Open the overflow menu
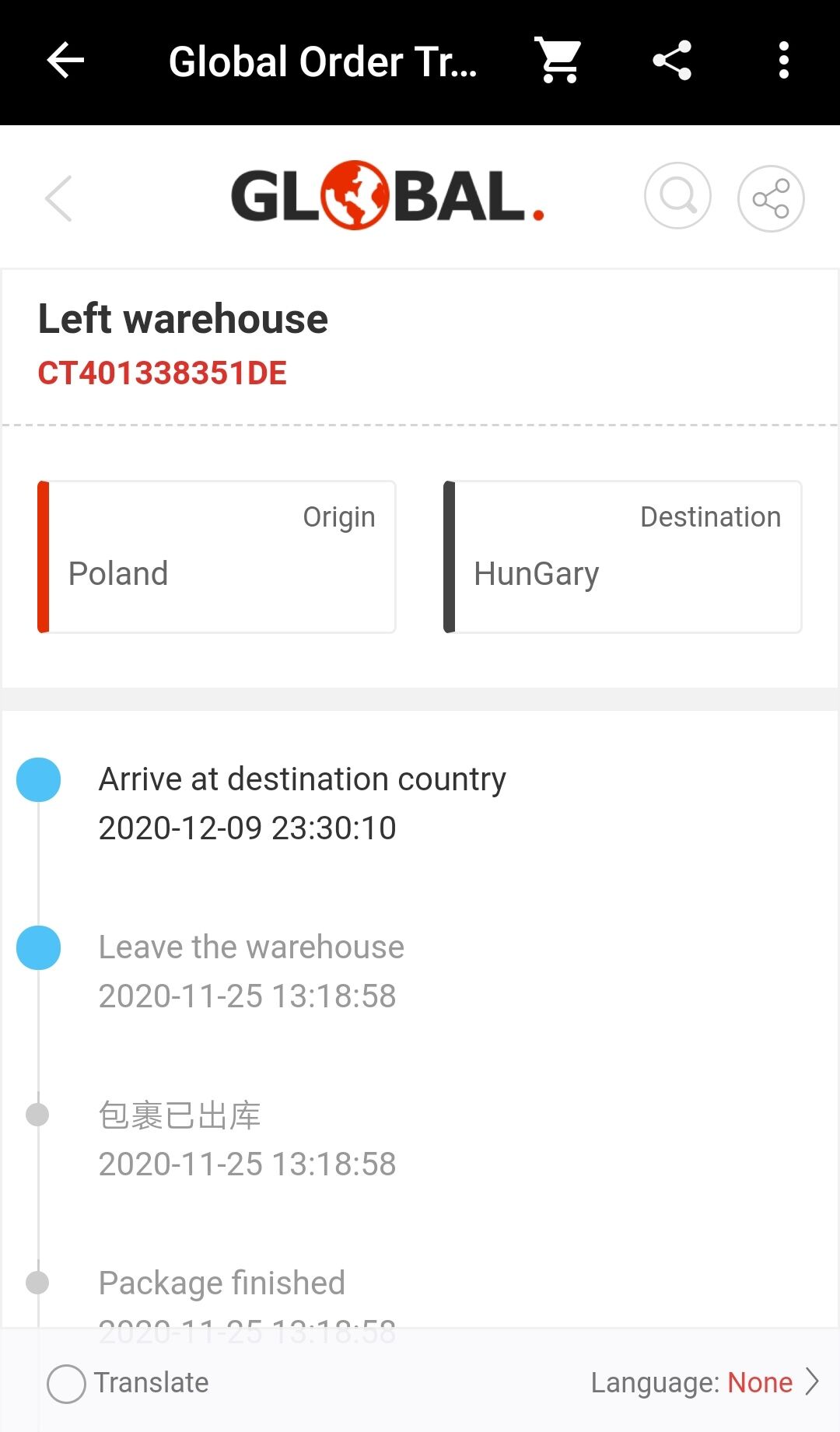This screenshot has height=1432, width=840. tap(783, 61)
